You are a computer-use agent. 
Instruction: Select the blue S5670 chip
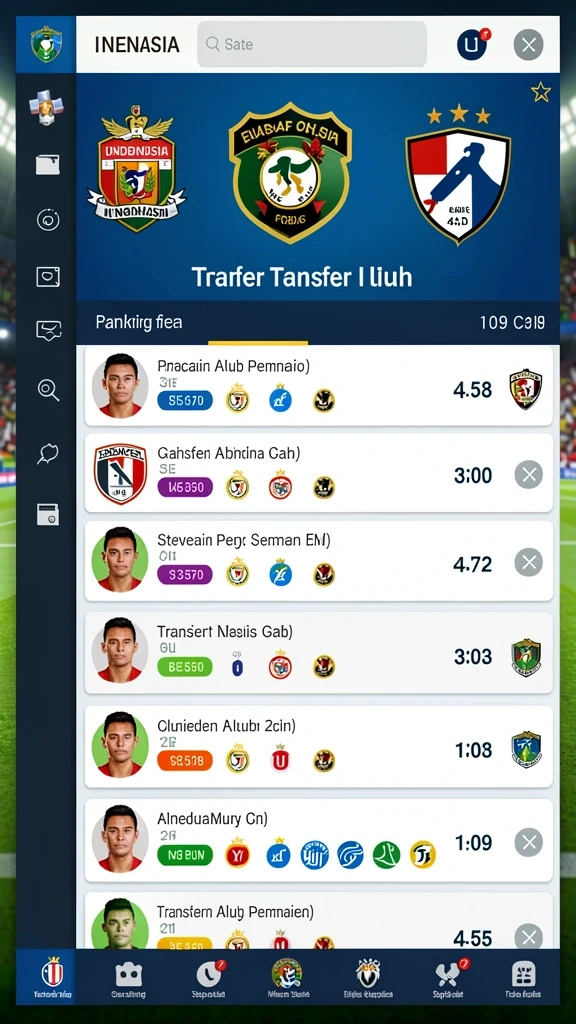185,400
